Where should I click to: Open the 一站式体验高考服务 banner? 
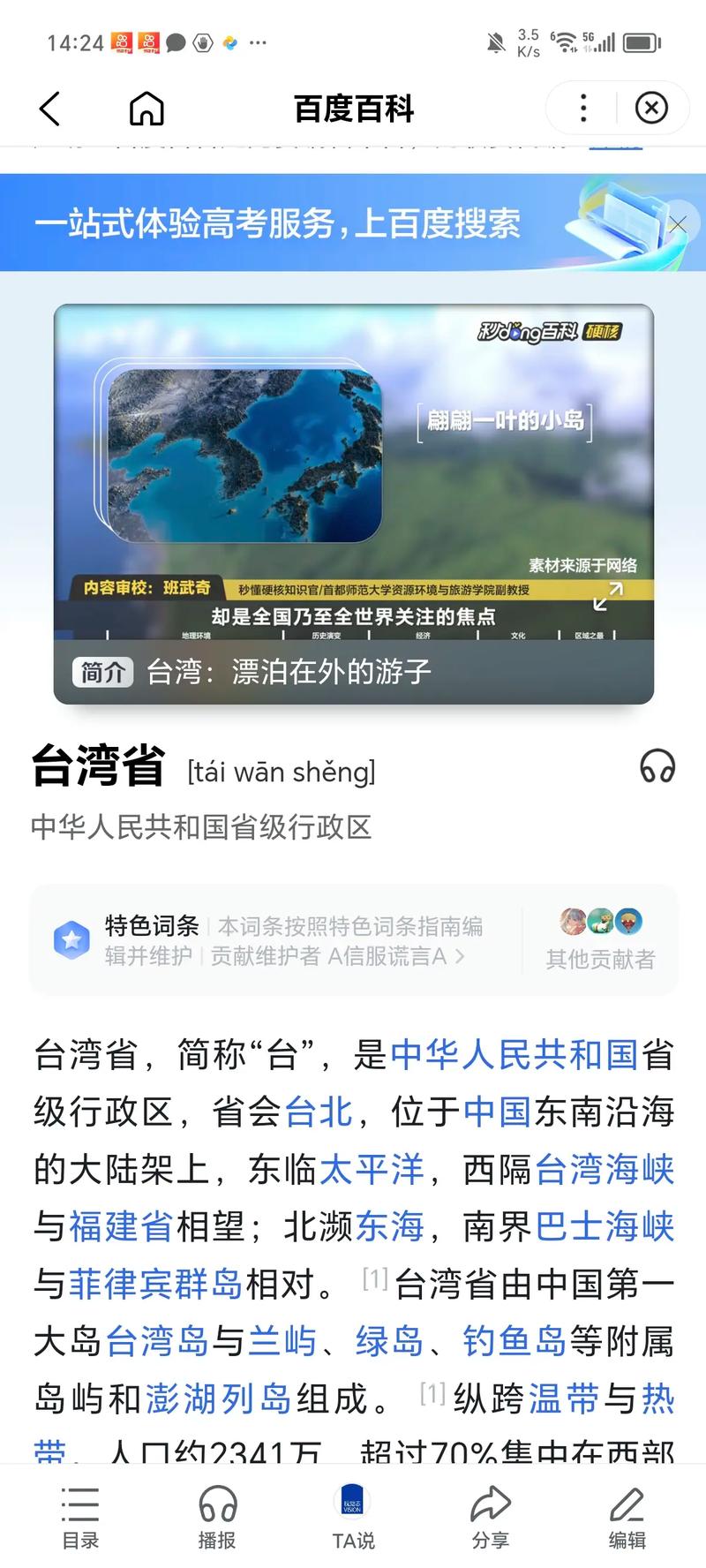(x=278, y=224)
